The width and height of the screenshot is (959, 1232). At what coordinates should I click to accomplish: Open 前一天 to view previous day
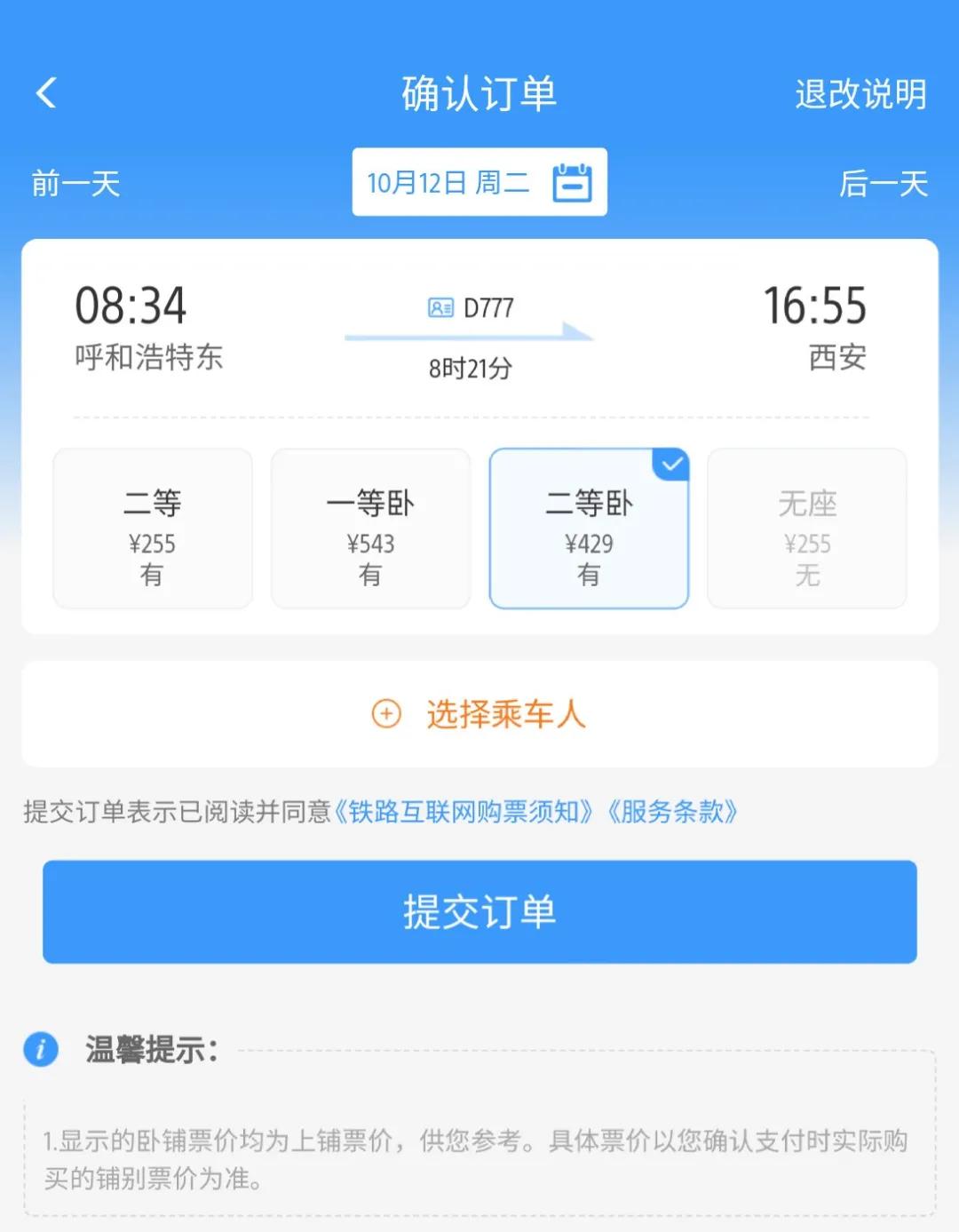click(x=75, y=184)
